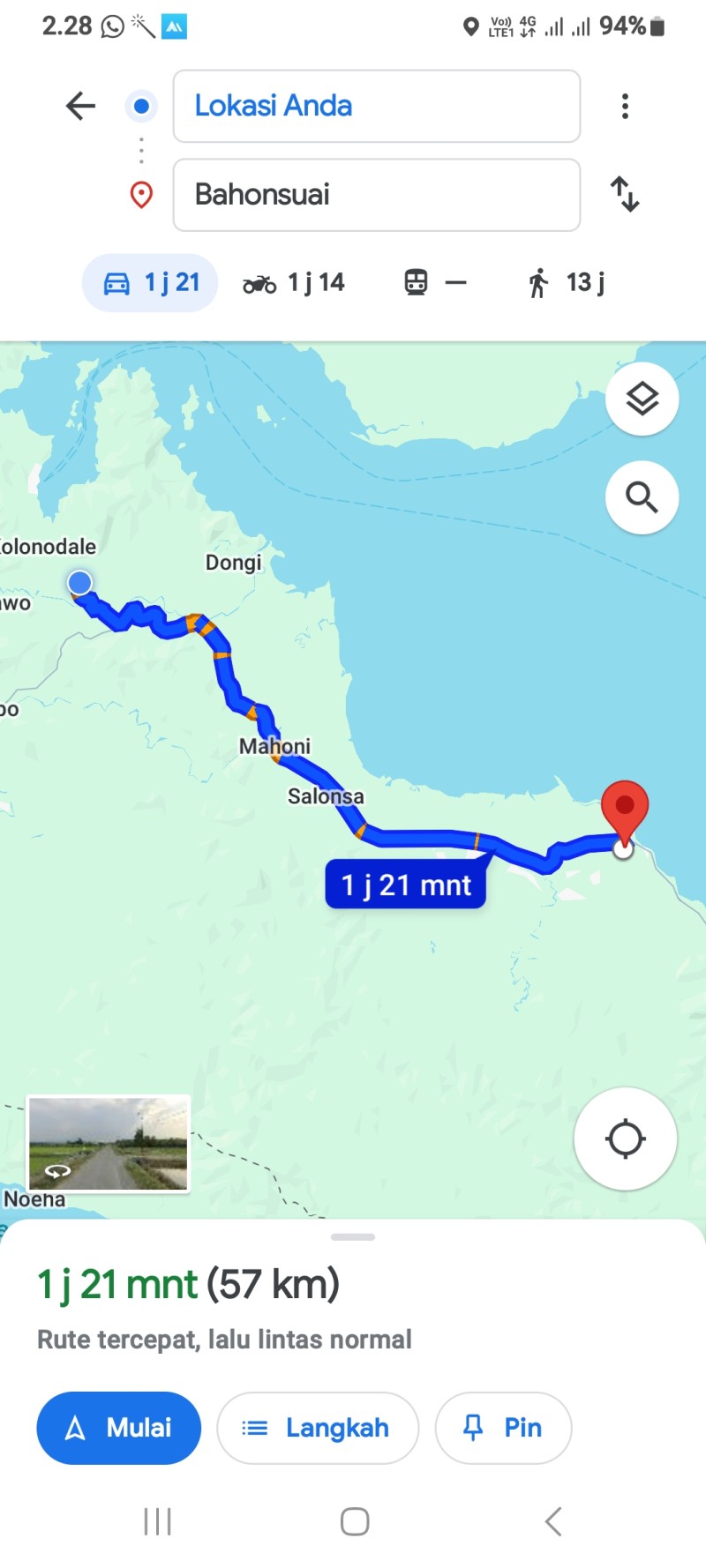Screen dimensions: 706x1568
Task: Switch to the motorcycle mode 1 j 14
Action: click(293, 283)
